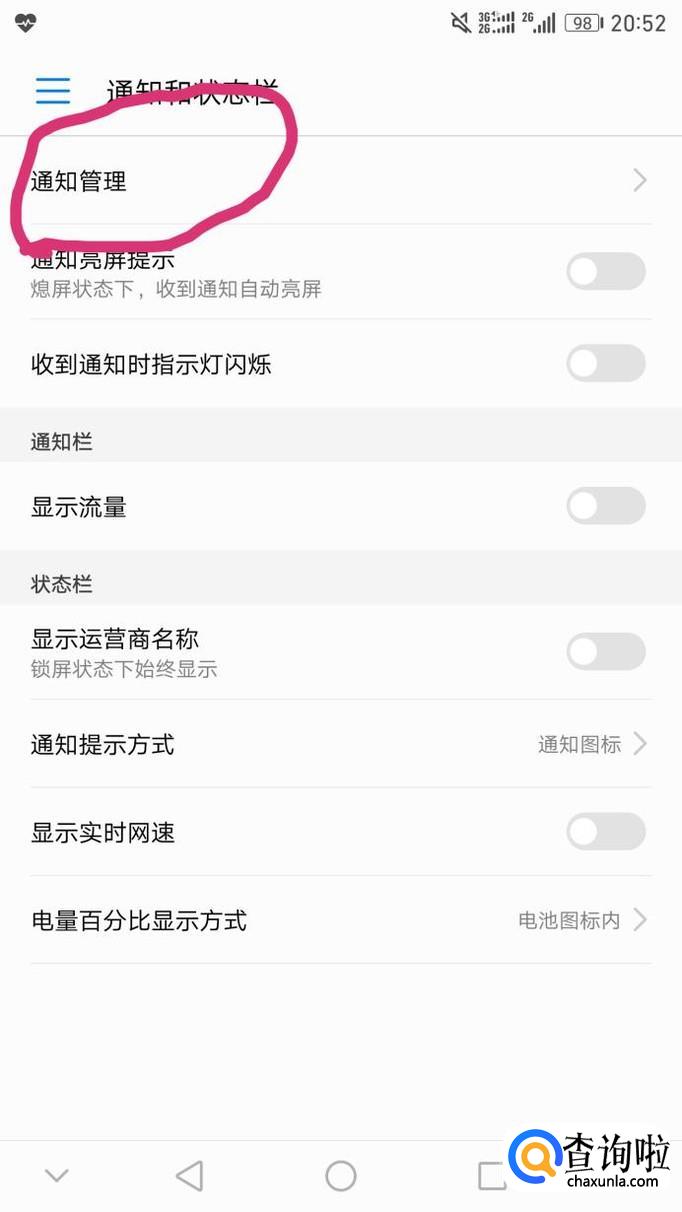Screen dimensions: 682x1212
Task: Enable 收到通知时指示灯闪烁
Action: click(605, 363)
